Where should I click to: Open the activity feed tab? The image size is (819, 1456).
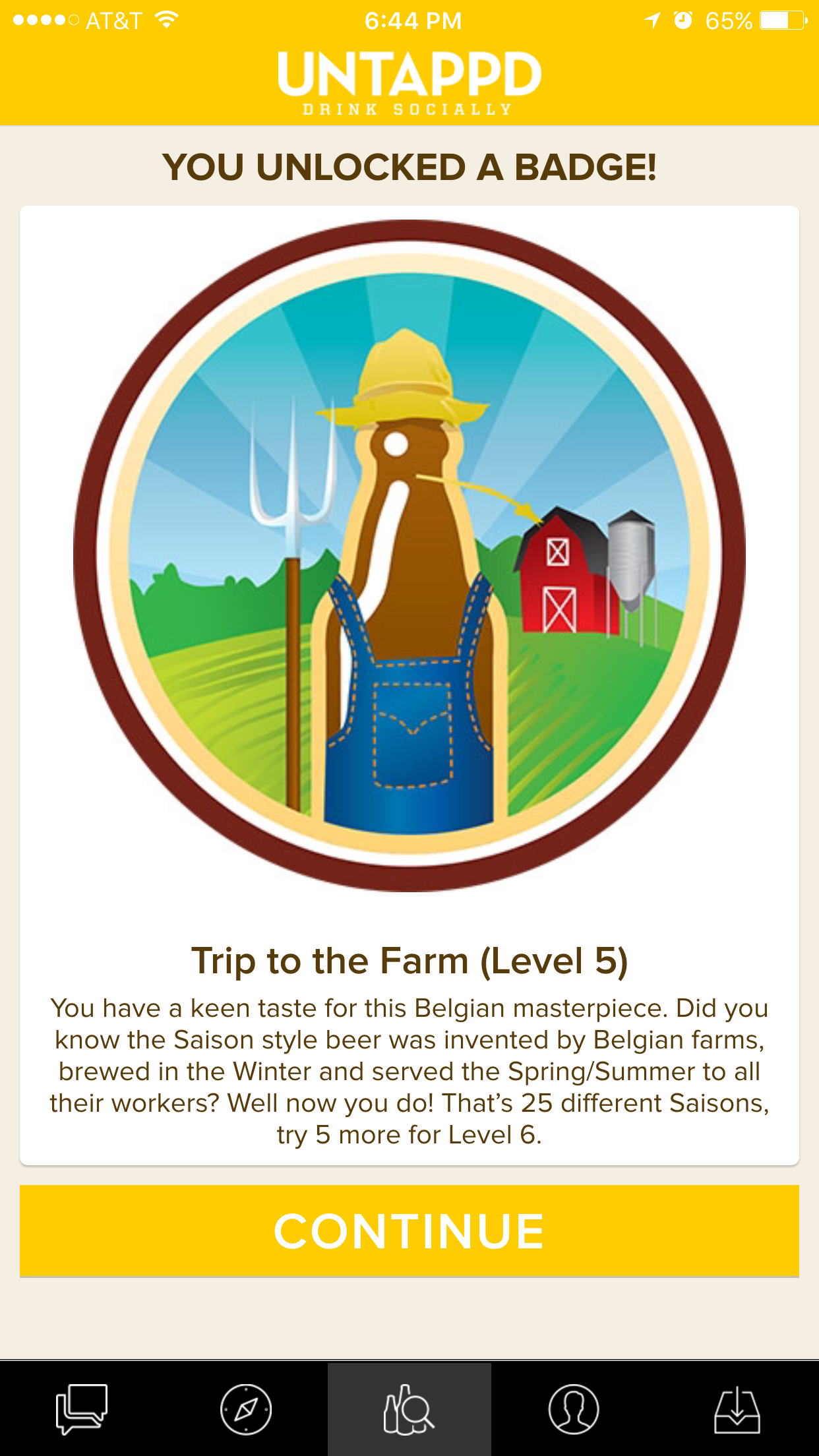[x=82, y=1409]
